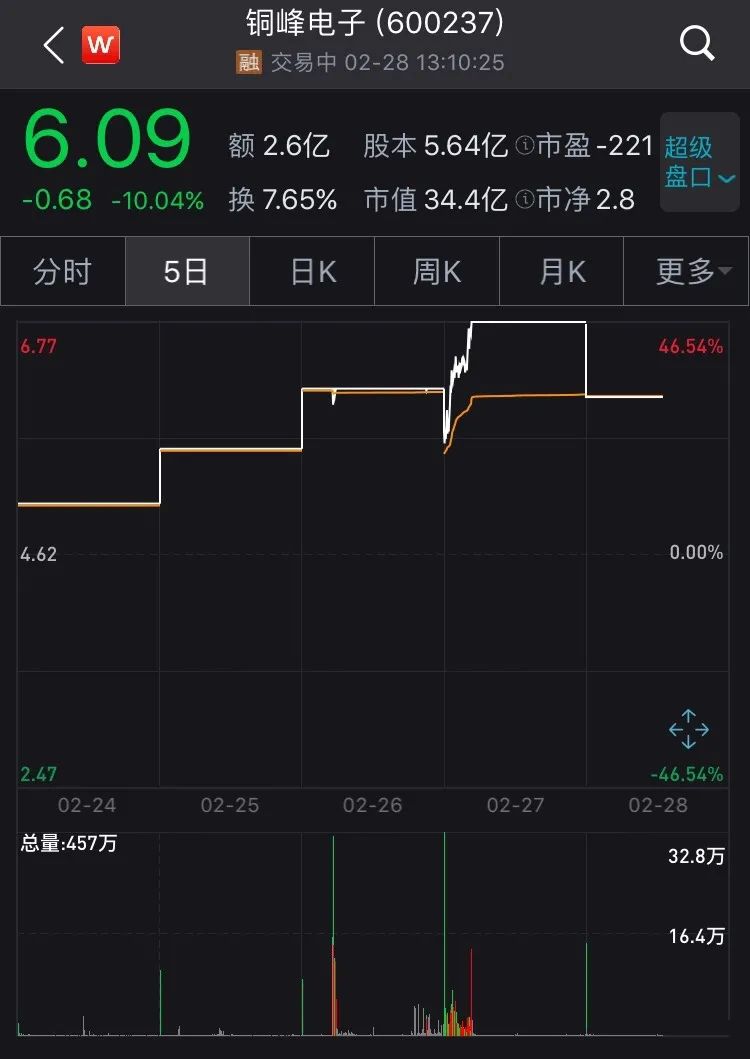Screen dimensions: 750x1059
Task: Expand the chart to full screen
Action: point(688,729)
